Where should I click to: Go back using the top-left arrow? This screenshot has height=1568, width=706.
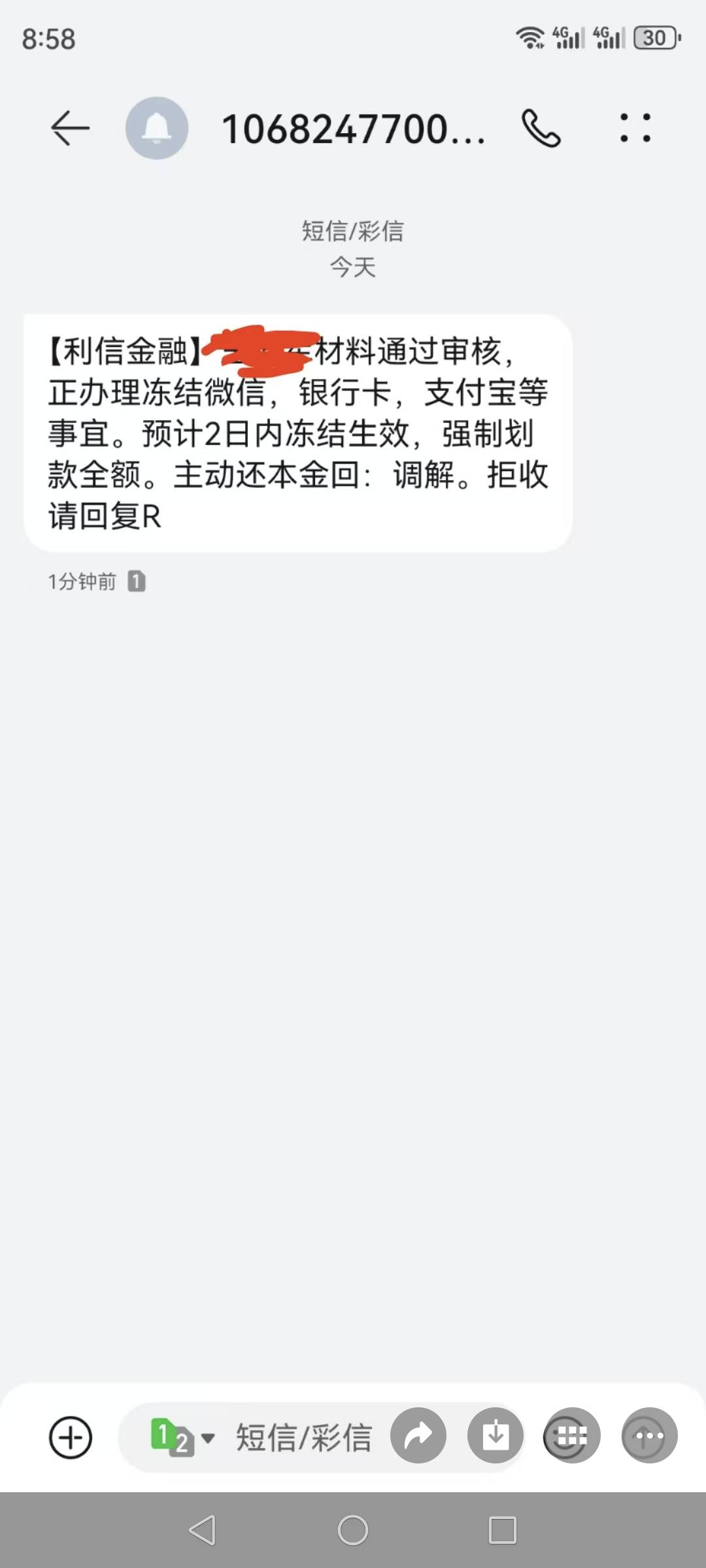(70, 128)
